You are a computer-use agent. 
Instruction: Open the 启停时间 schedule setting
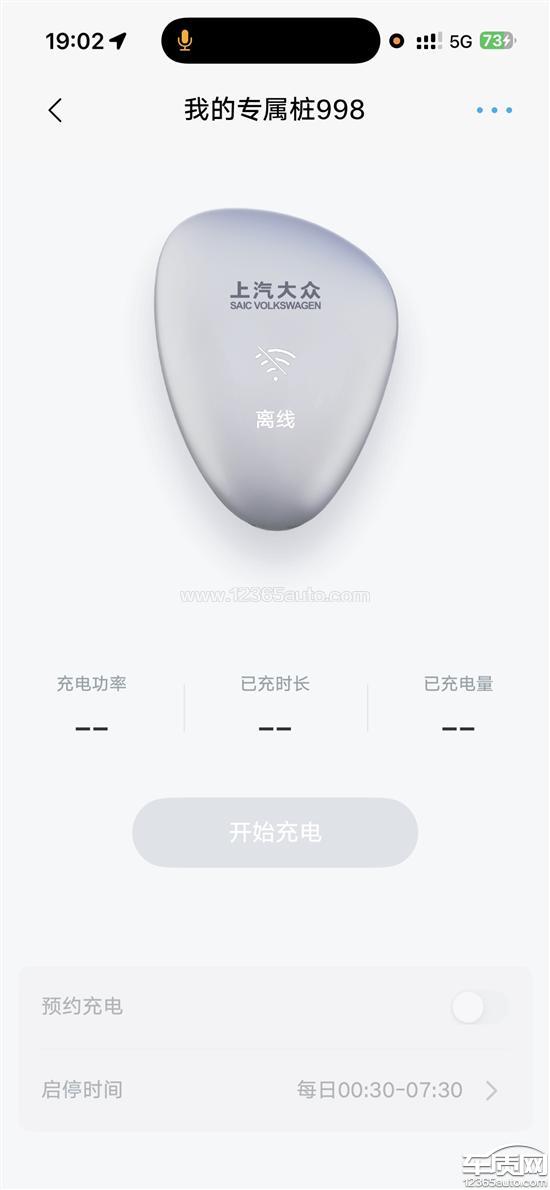(275, 1091)
